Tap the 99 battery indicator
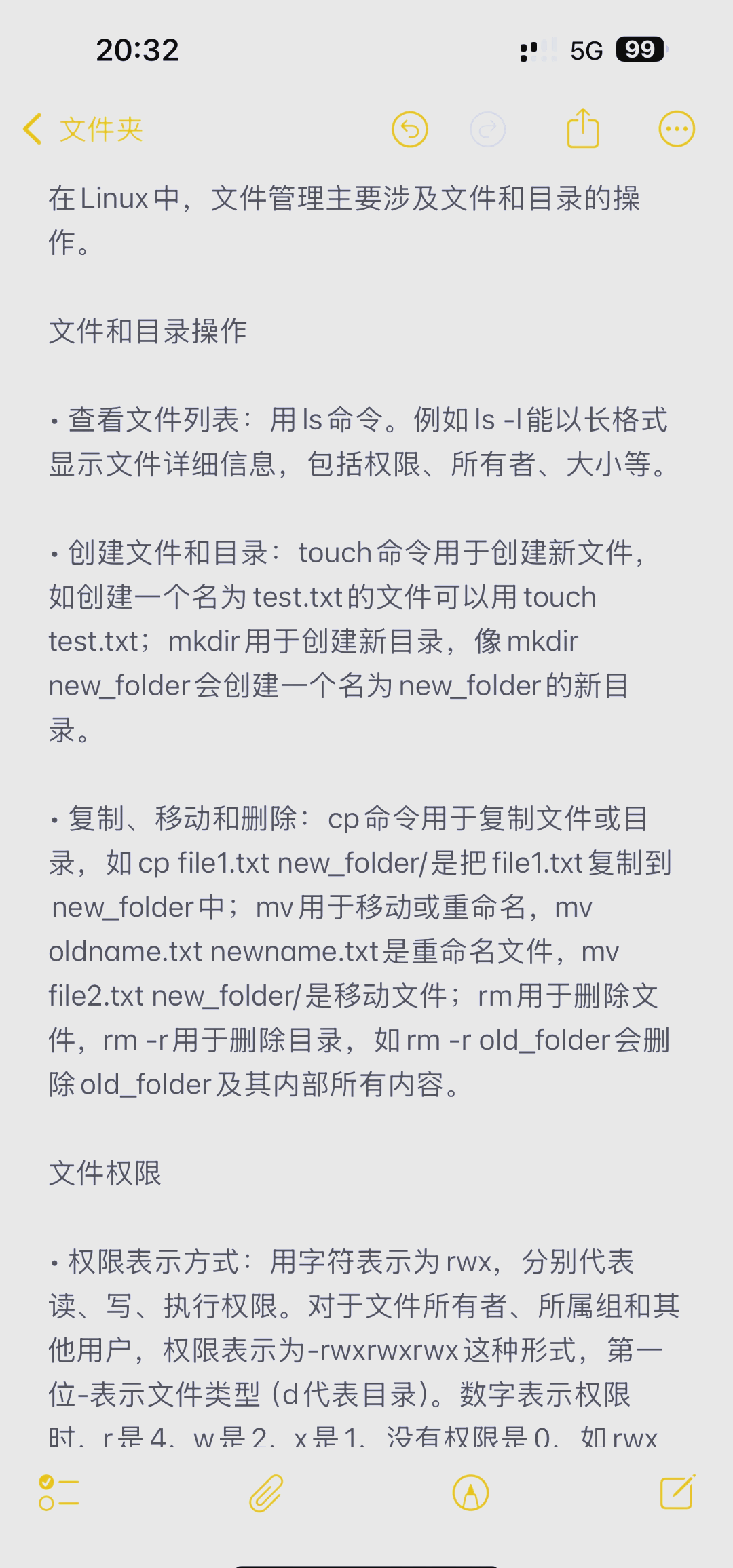Screen dimensions: 733x1568 coord(639,49)
